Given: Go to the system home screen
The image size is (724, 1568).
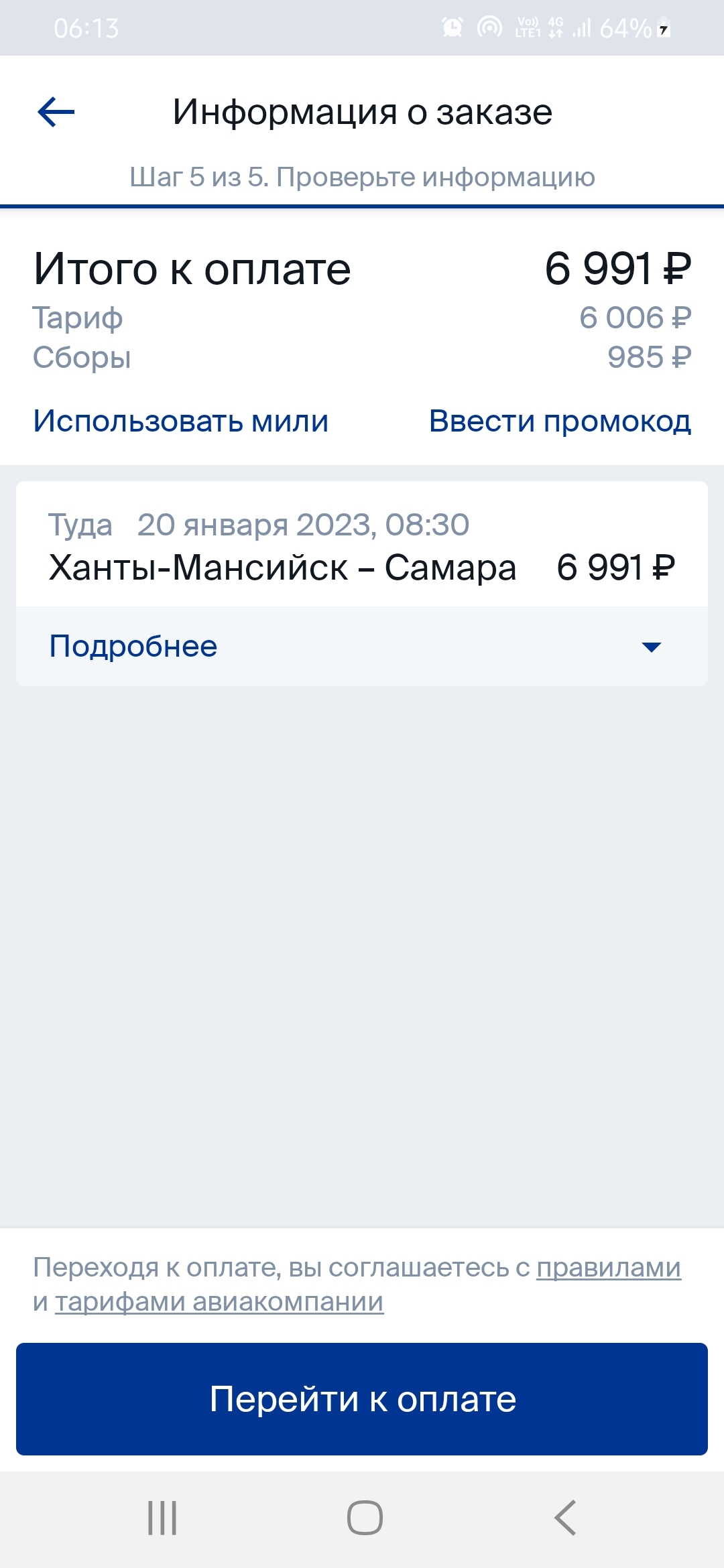Looking at the screenshot, I should pos(365,1518).
